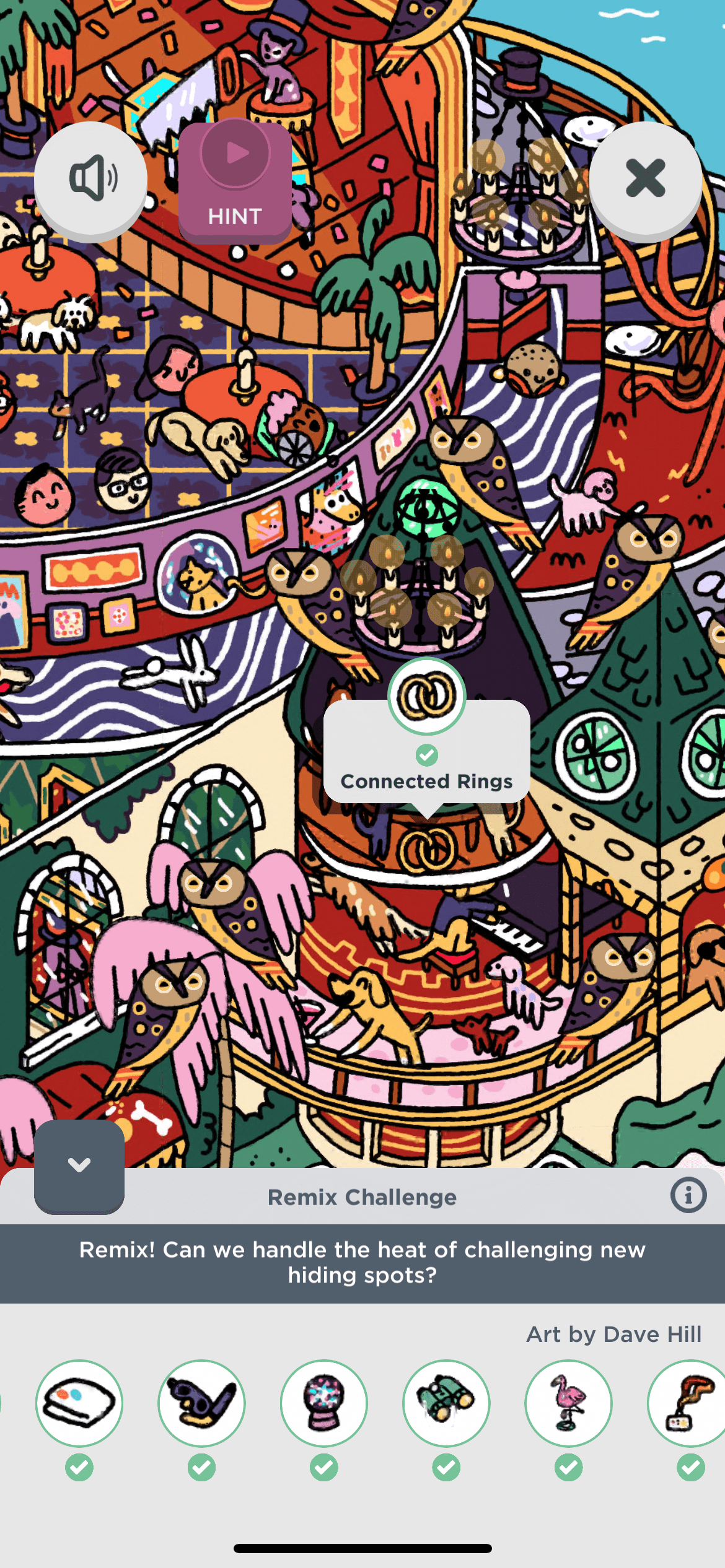This screenshot has height=1568, width=725.
Task: Select the folded towel item
Action: [x=79, y=1403]
